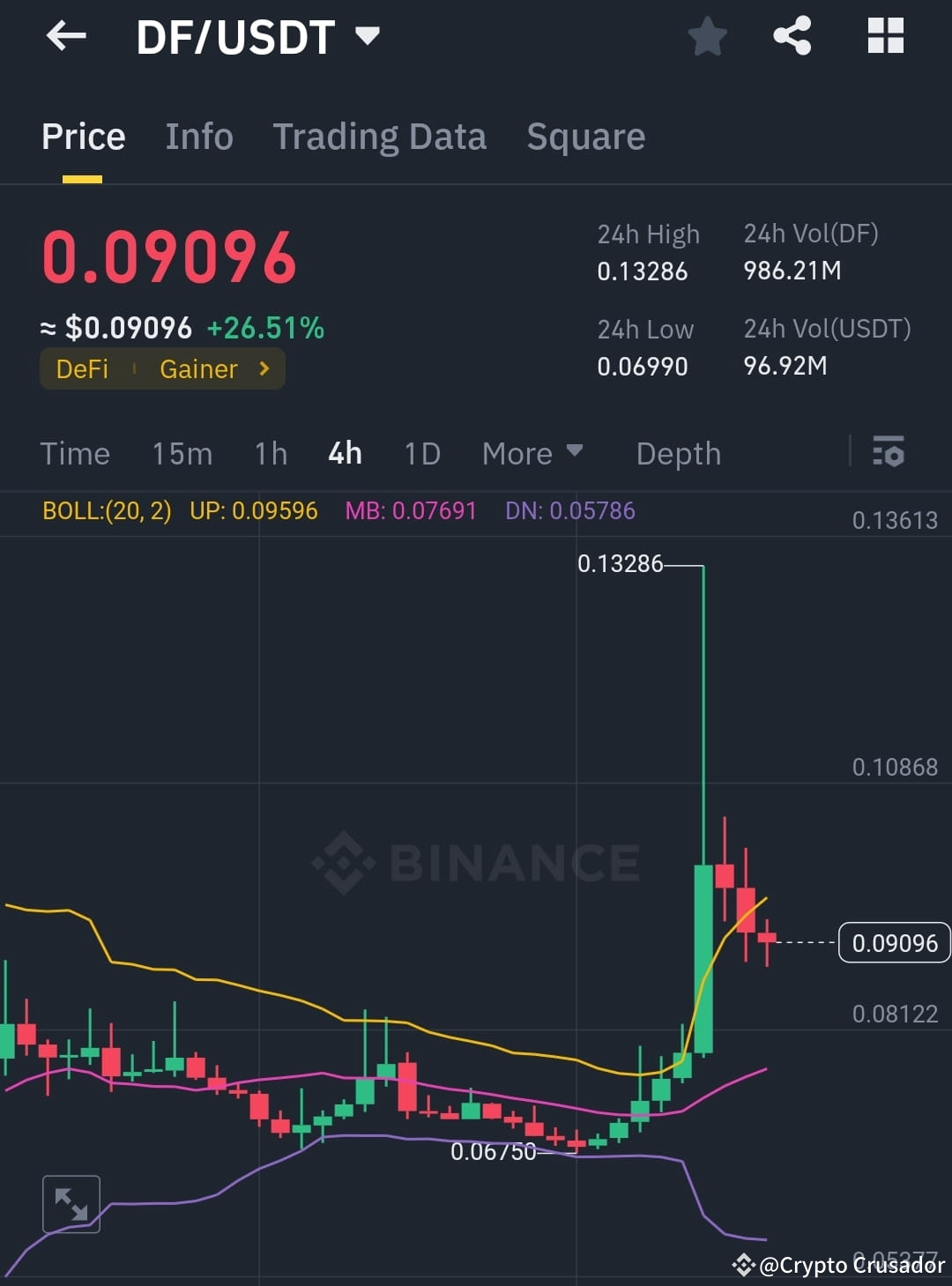Select the Time interval option

tap(75, 453)
